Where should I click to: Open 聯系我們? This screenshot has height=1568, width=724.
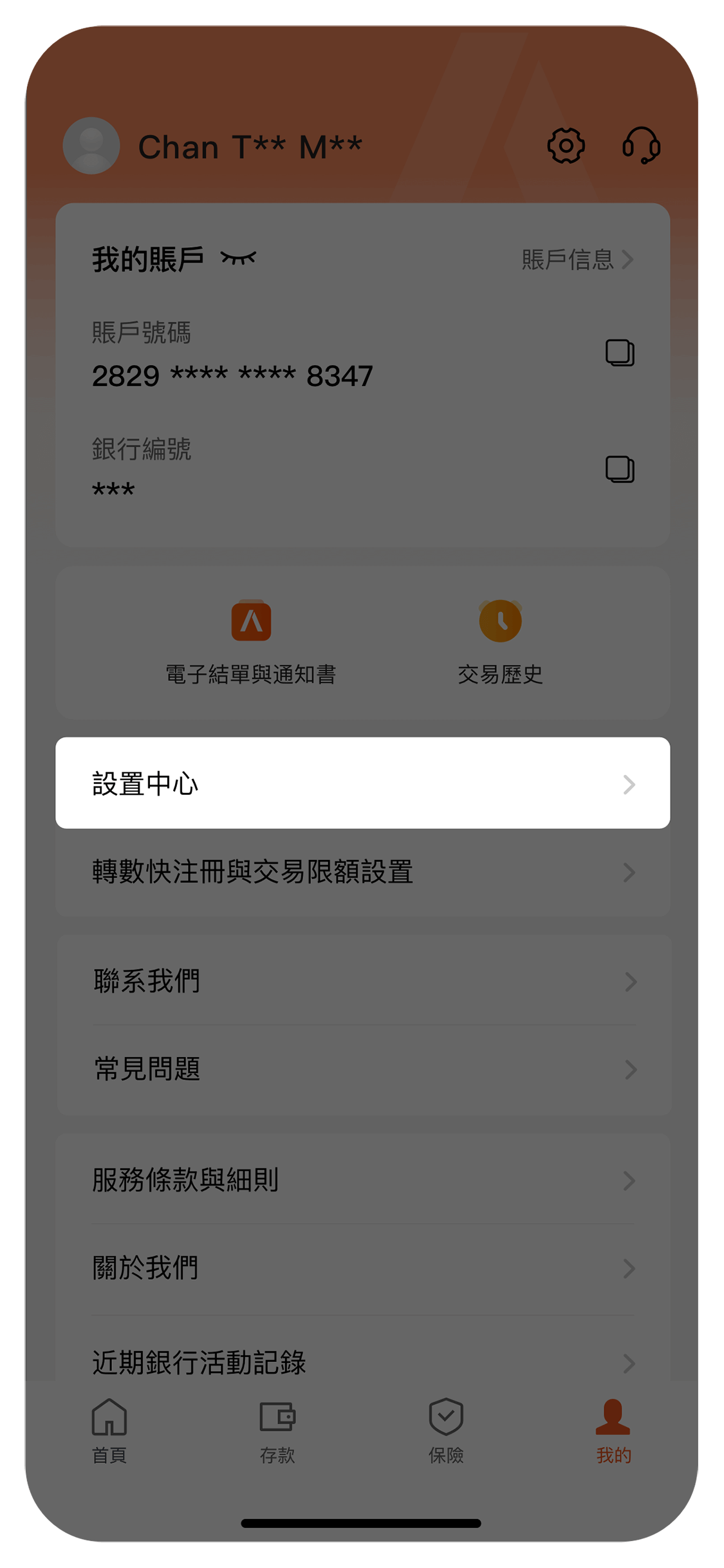(x=362, y=981)
